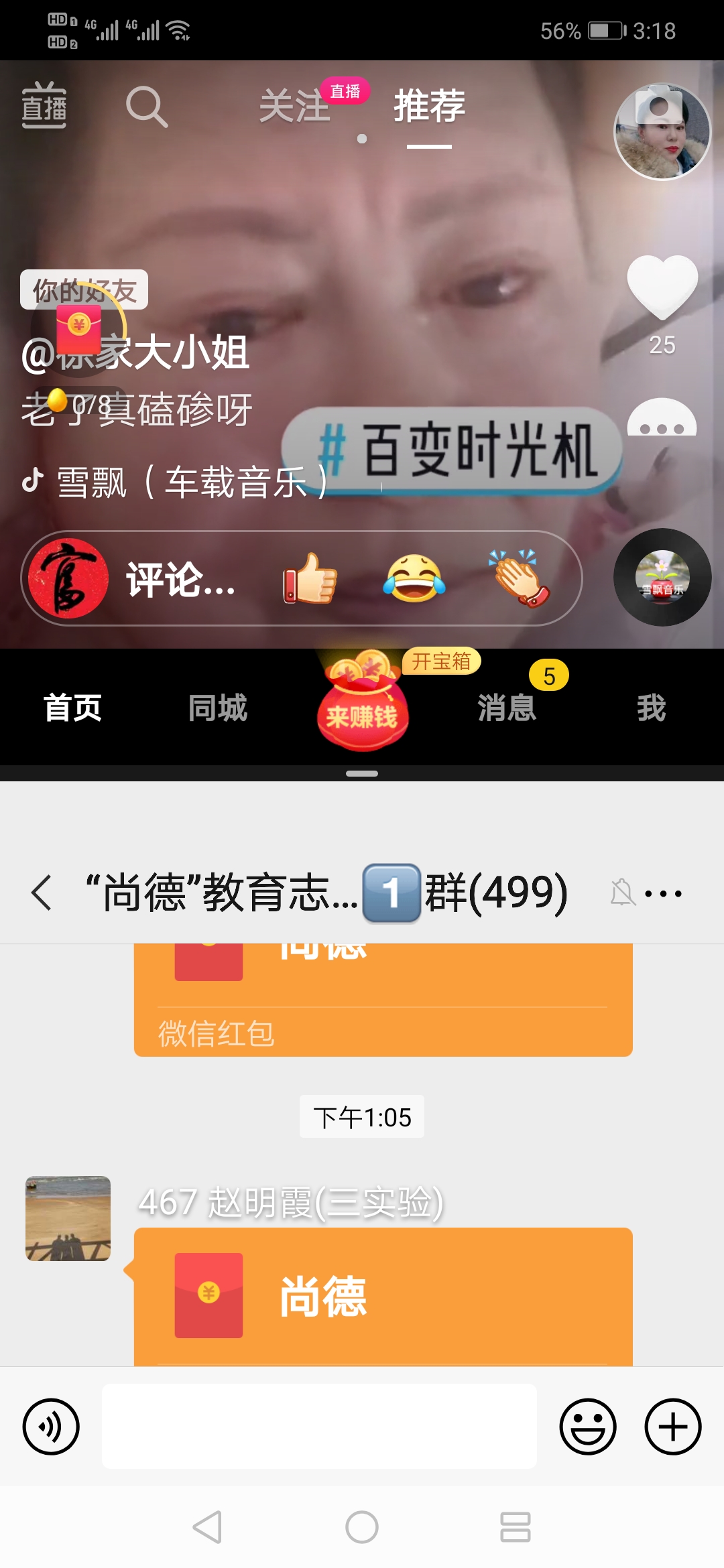The image size is (724, 1568).
Task: Open the spinning music disc
Action: tap(662, 578)
